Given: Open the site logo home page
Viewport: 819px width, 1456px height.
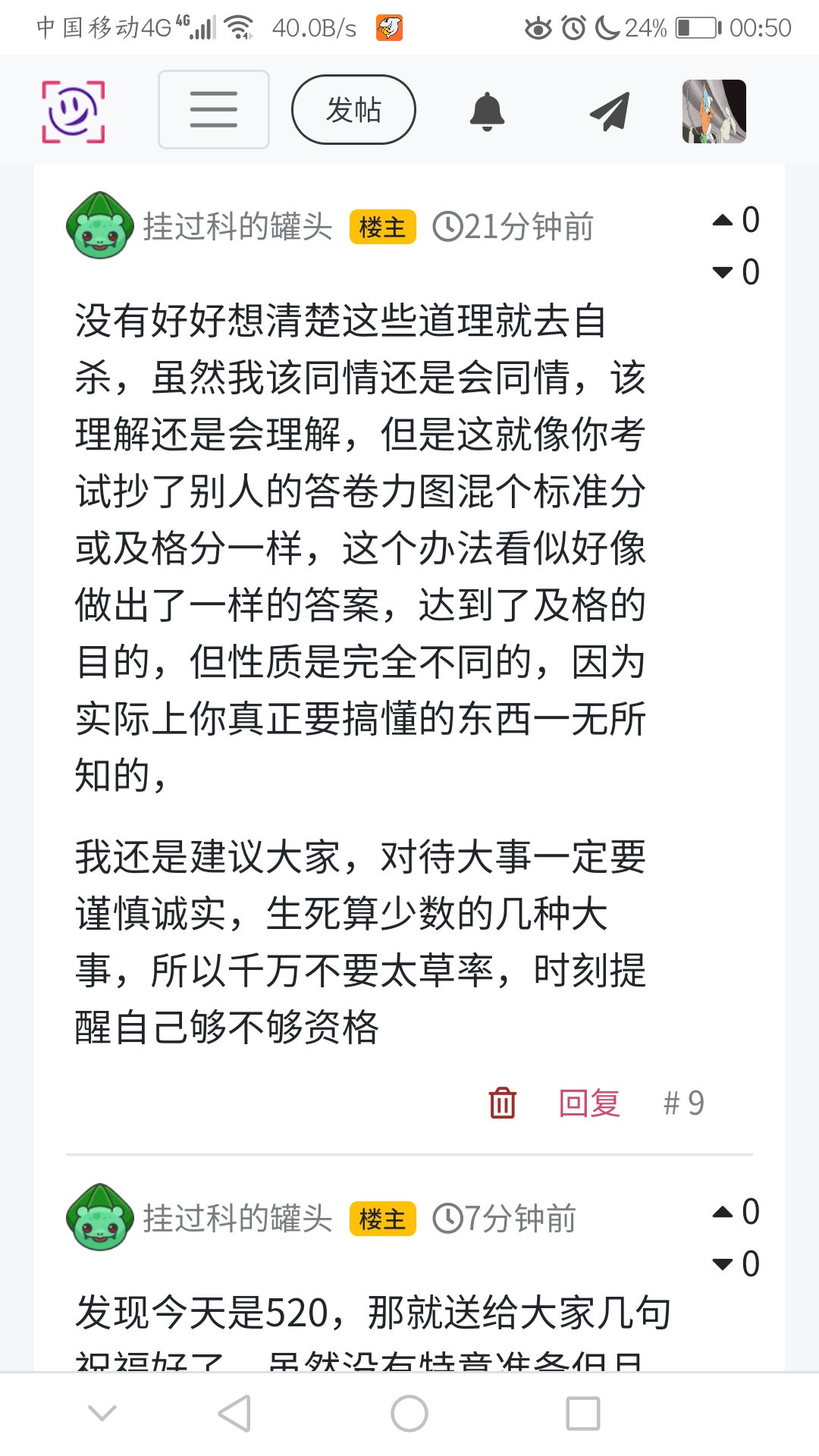Looking at the screenshot, I should 73,111.
